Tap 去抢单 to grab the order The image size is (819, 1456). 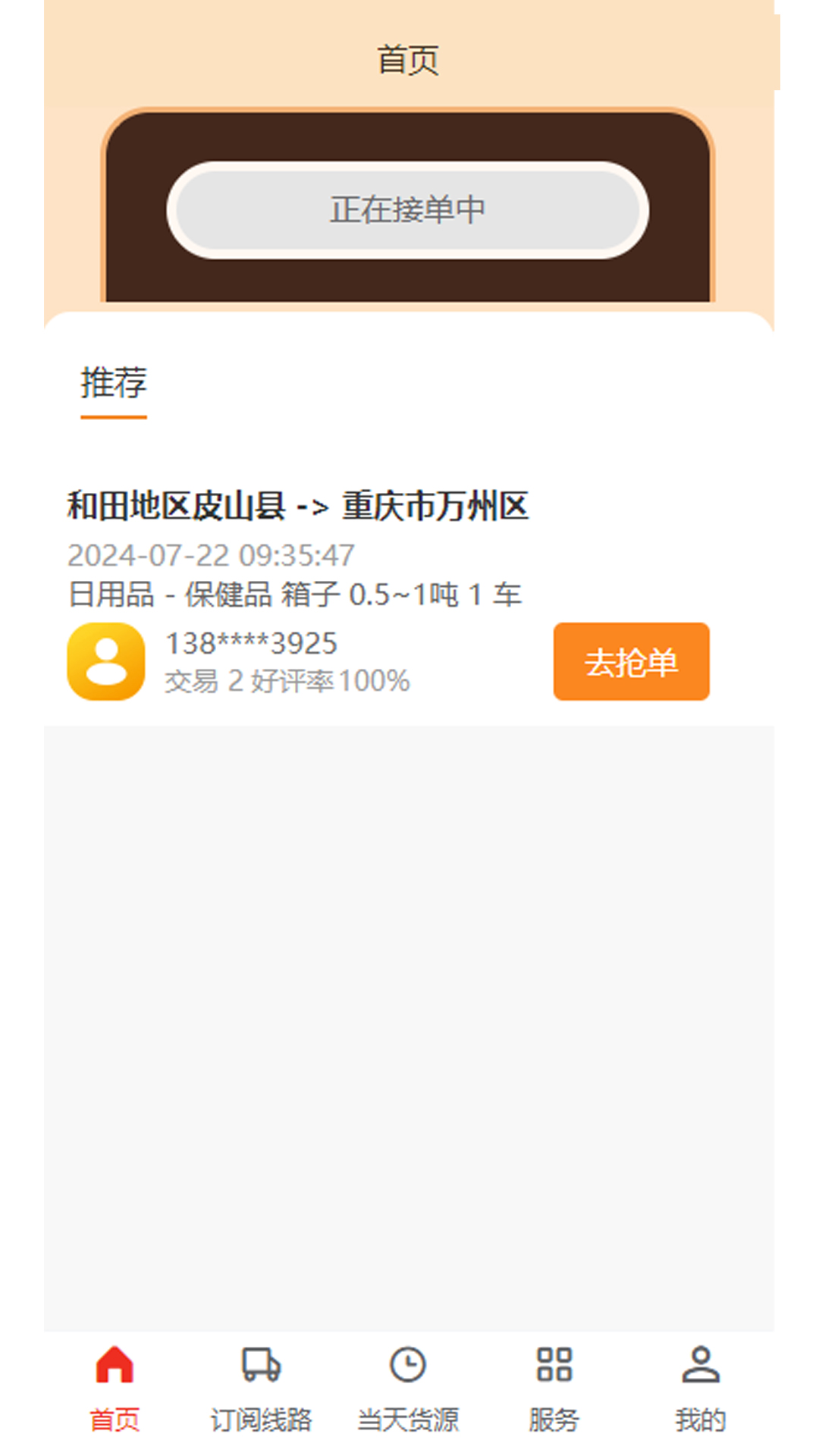click(631, 661)
